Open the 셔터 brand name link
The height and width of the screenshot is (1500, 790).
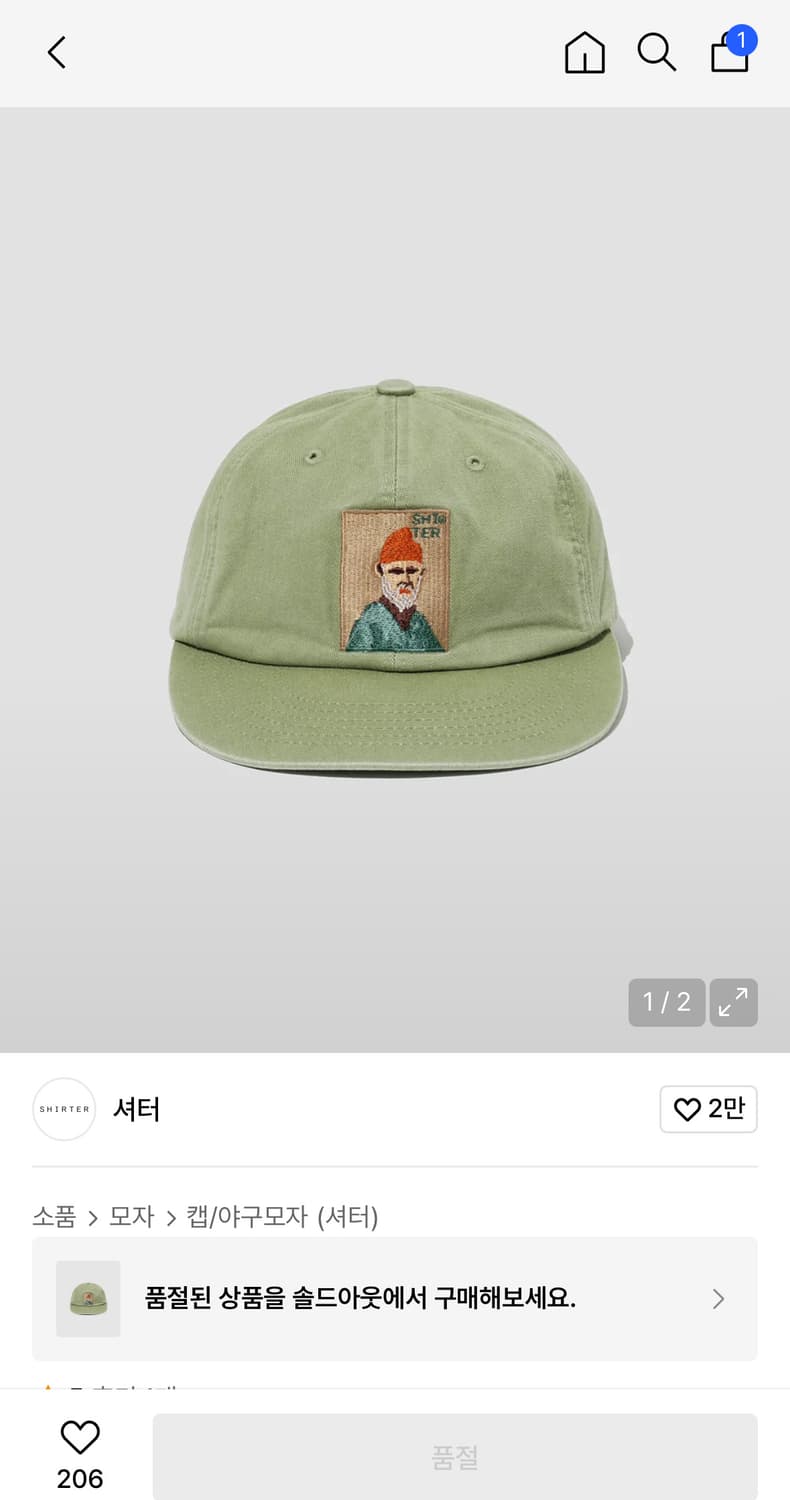pyautogui.click(x=136, y=1109)
